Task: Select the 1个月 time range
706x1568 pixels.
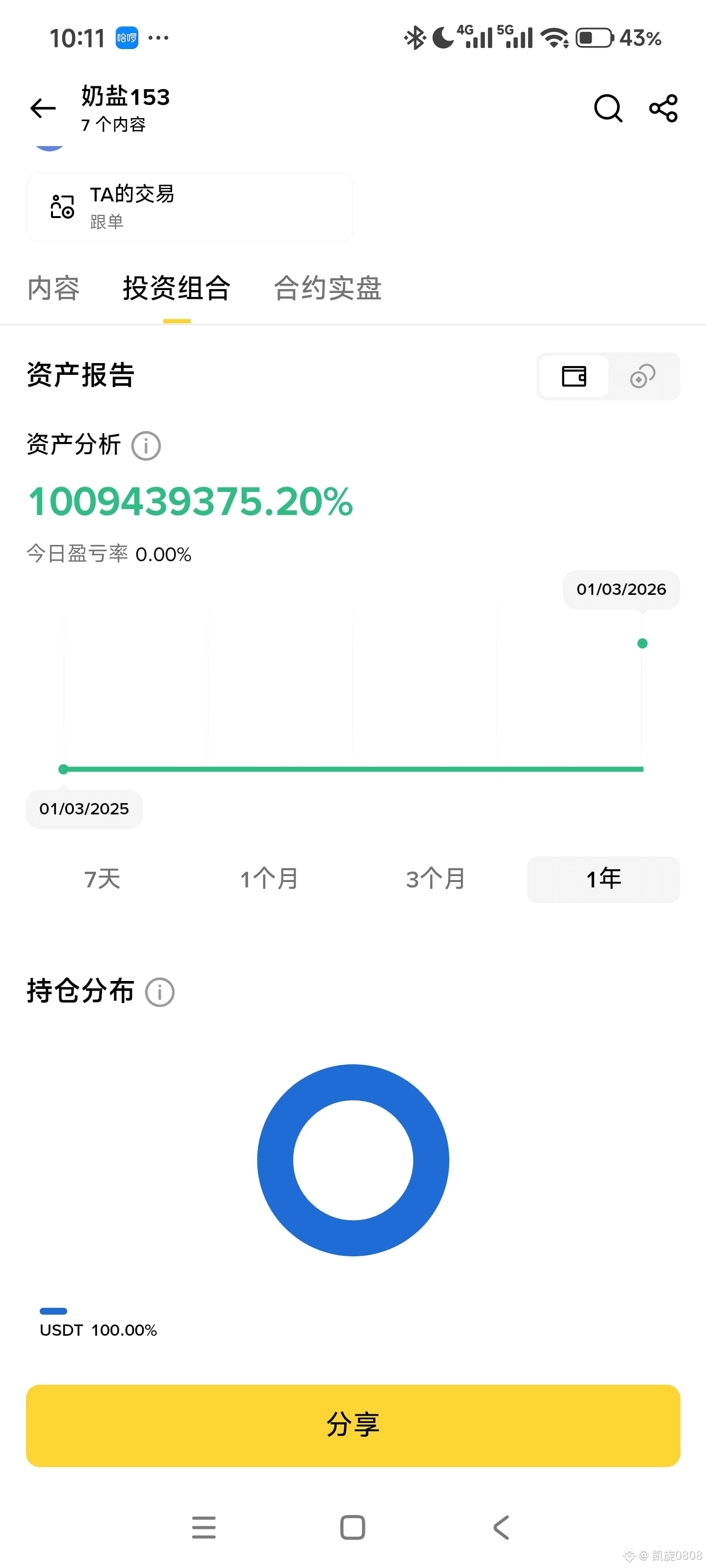Action: click(269, 879)
